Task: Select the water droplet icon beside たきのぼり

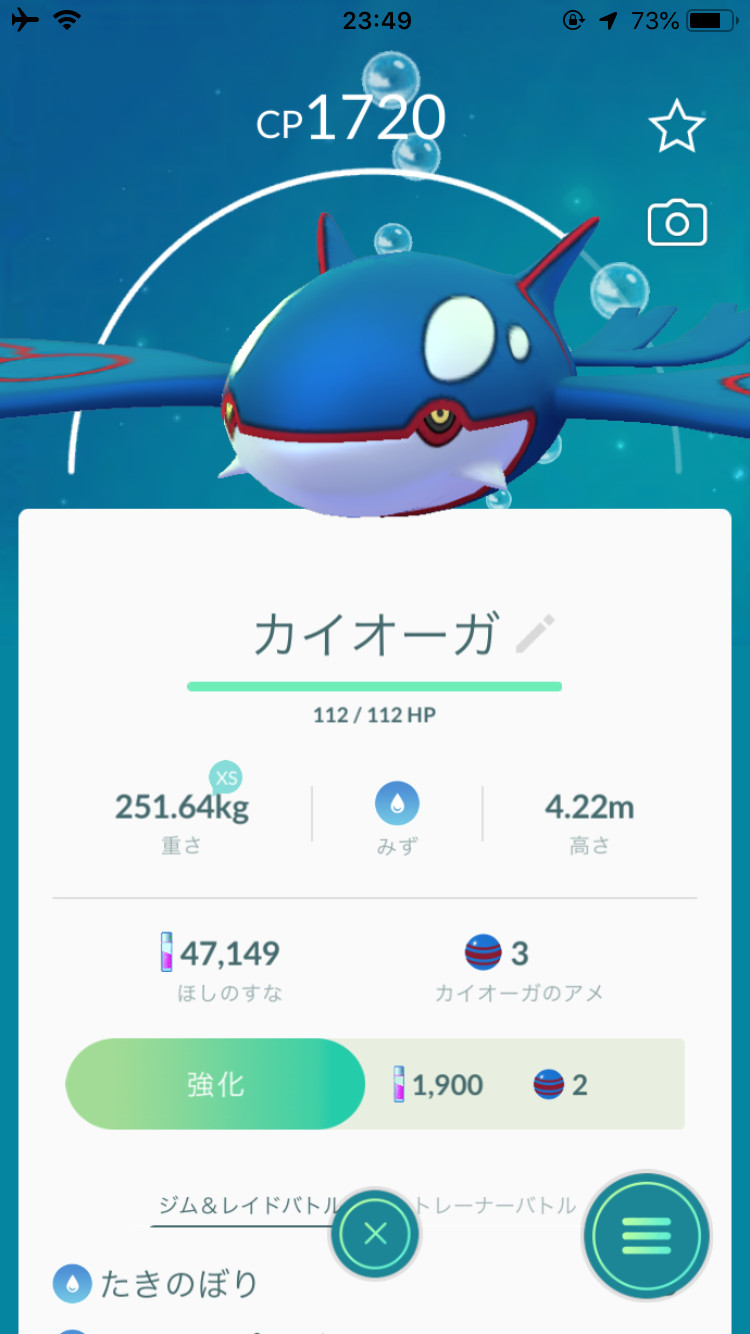Action: point(71,1284)
